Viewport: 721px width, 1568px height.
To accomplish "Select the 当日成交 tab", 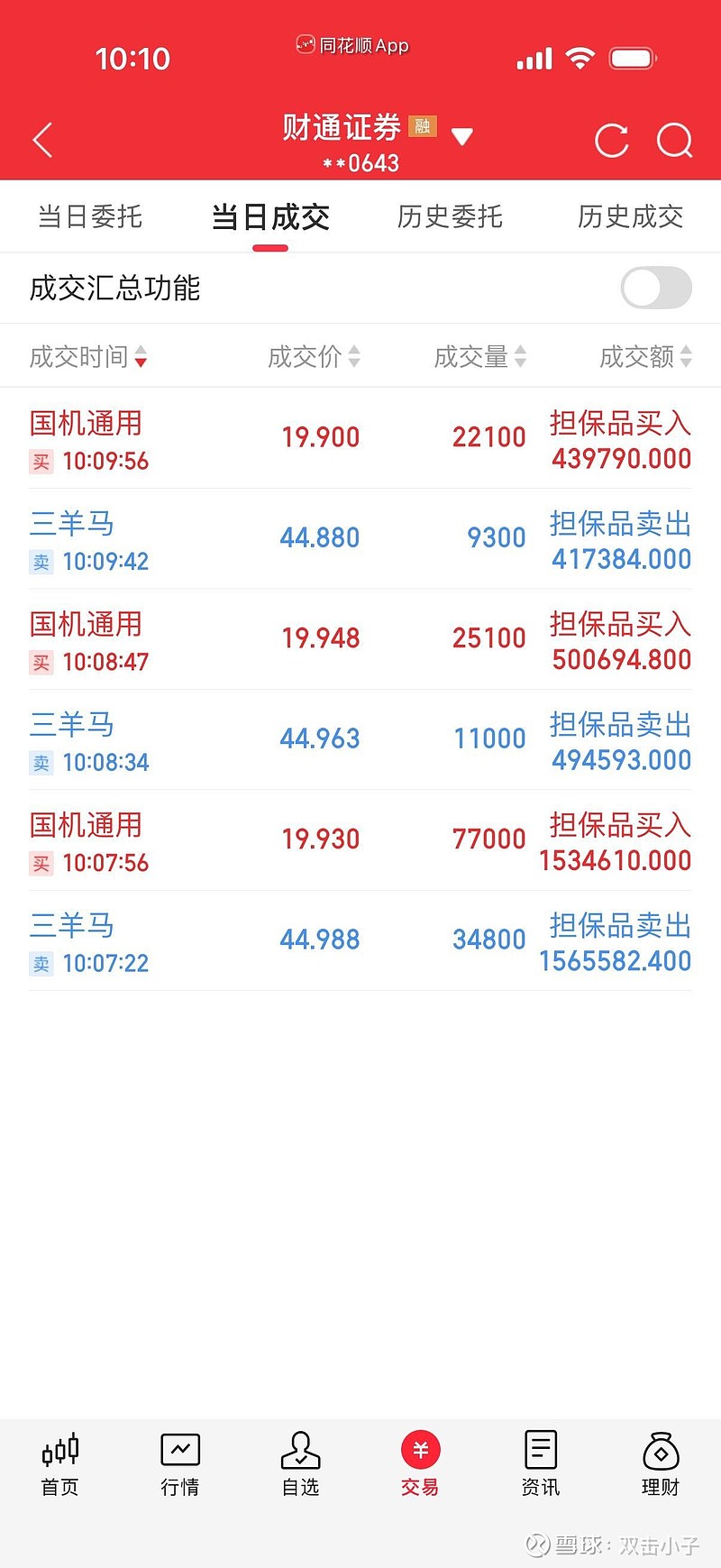I will coord(270,216).
